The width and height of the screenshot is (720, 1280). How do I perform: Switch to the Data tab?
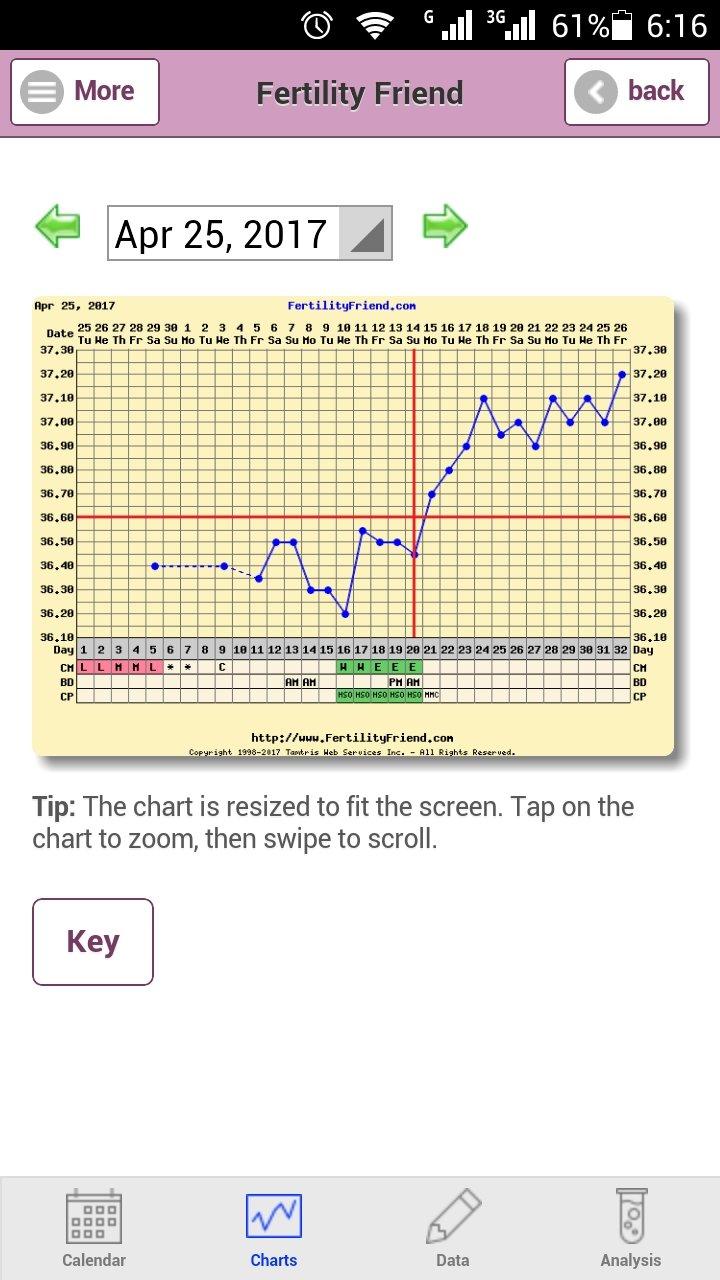[453, 1229]
